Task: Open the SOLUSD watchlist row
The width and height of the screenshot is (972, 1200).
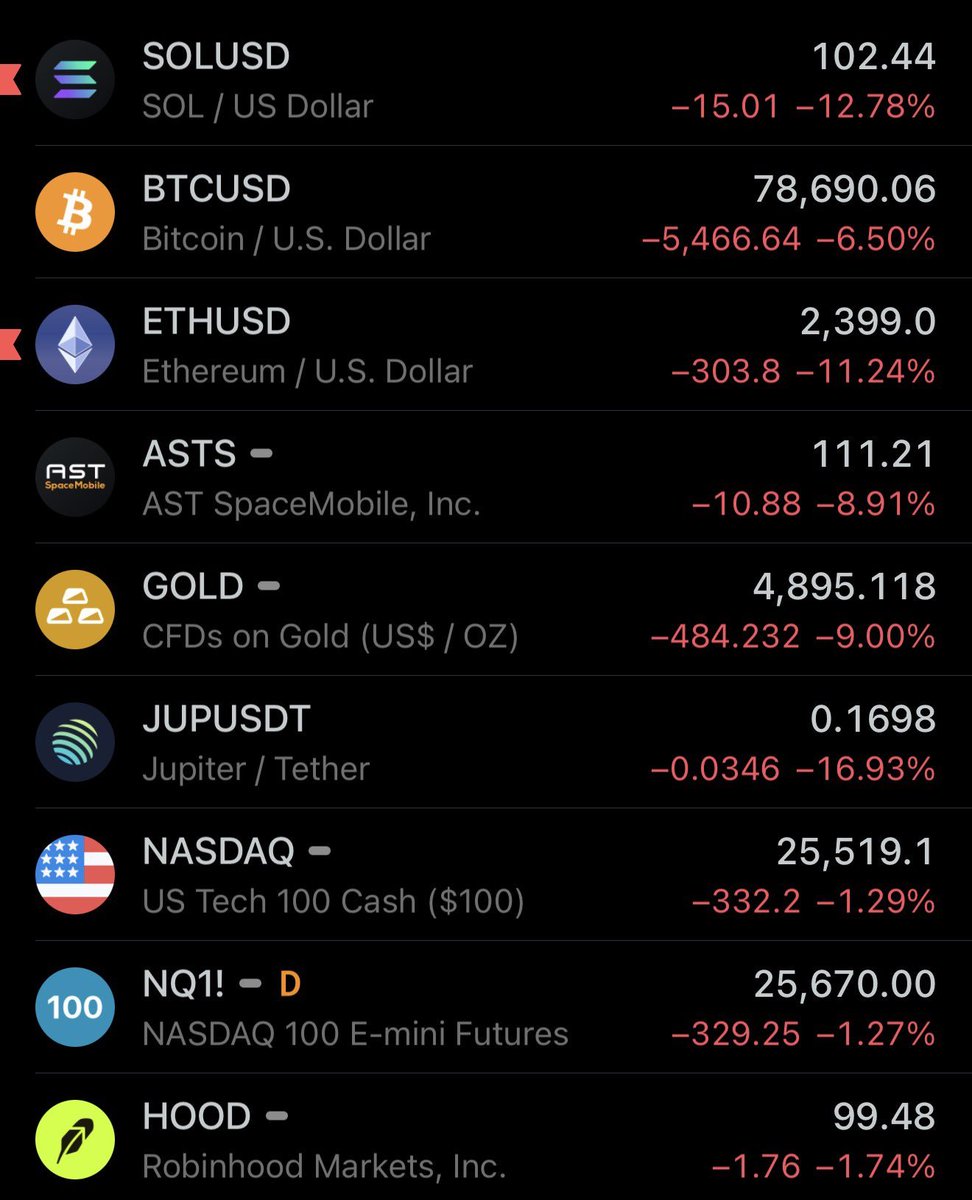Action: click(486, 80)
